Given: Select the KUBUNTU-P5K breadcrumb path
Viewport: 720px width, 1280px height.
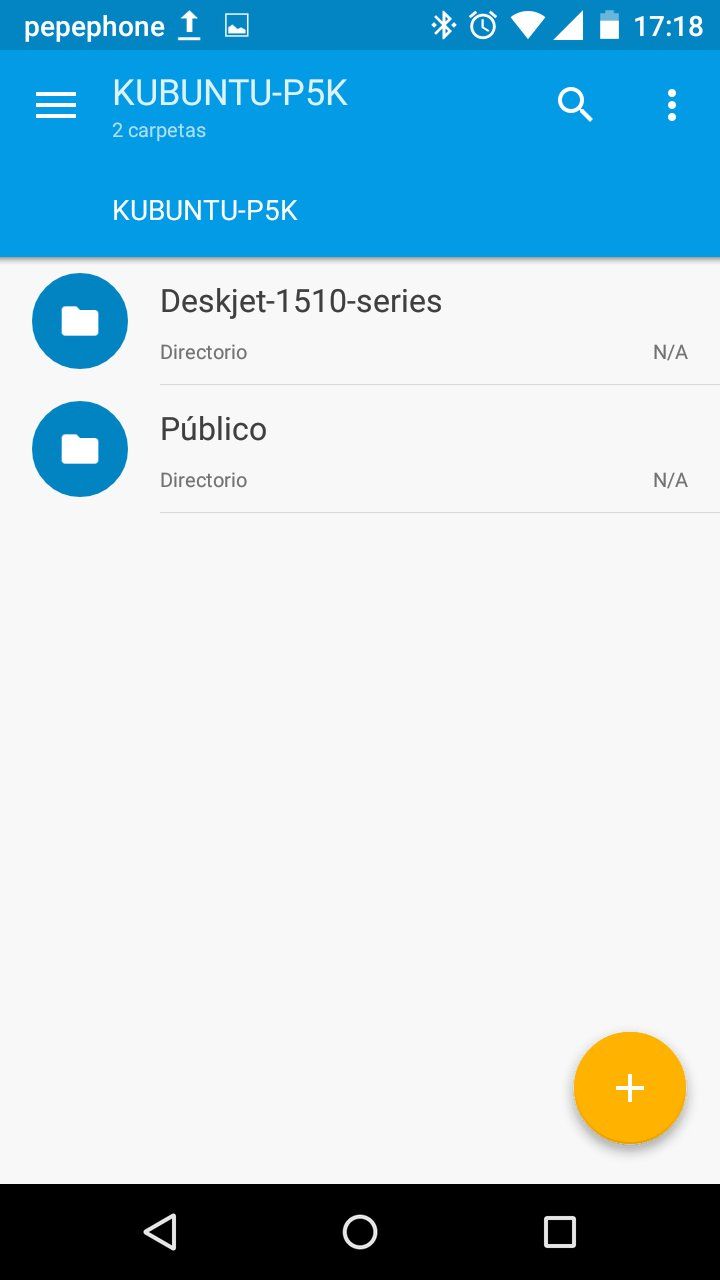Looking at the screenshot, I should (205, 211).
